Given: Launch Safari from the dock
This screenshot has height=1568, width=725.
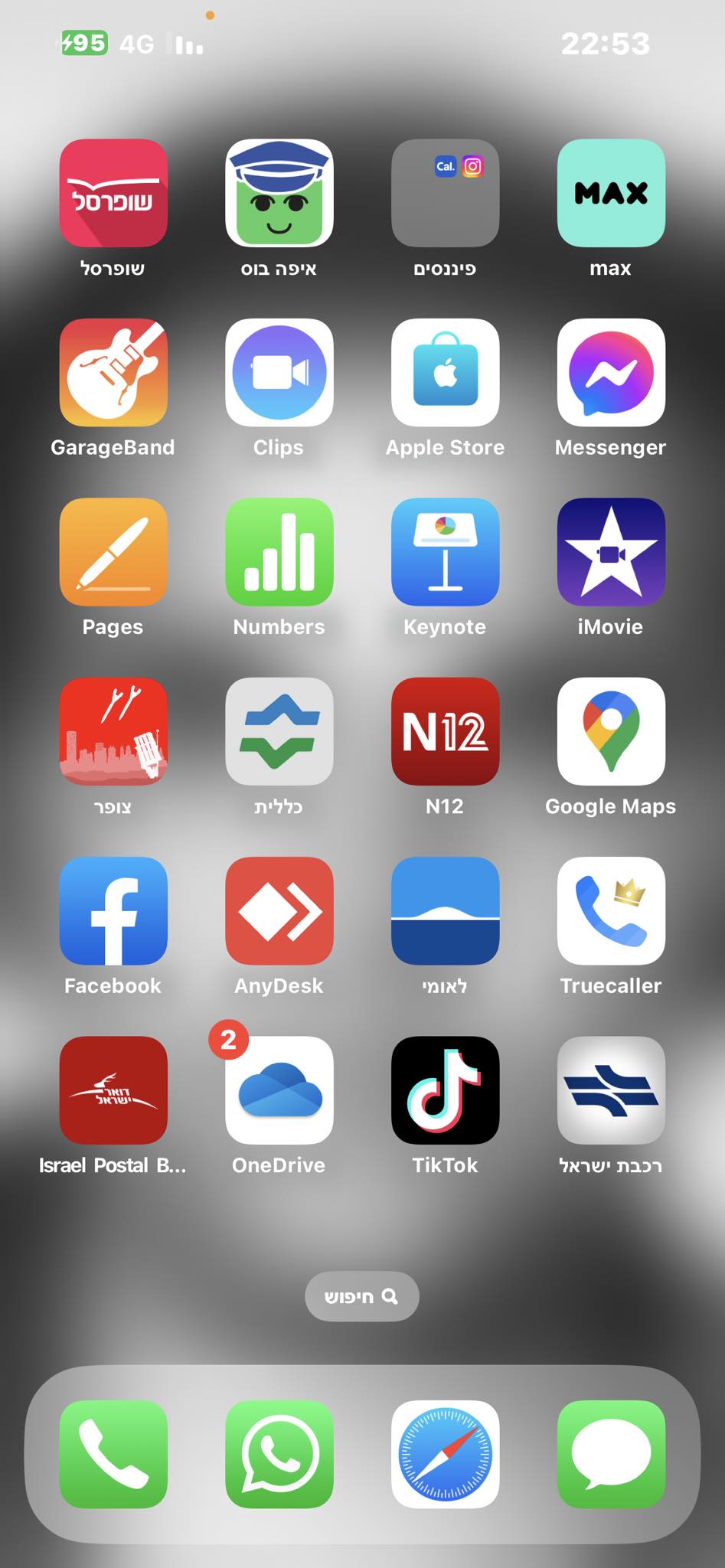Looking at the screenshot, I should [445, 1454].
